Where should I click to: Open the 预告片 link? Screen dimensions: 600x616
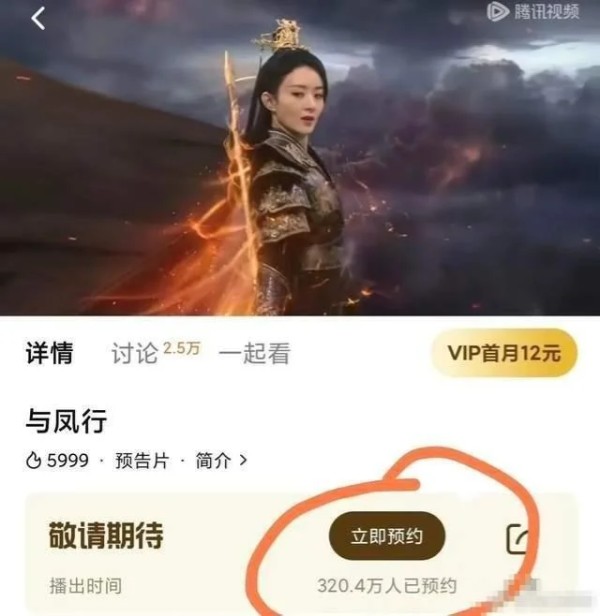pos(140,461)
